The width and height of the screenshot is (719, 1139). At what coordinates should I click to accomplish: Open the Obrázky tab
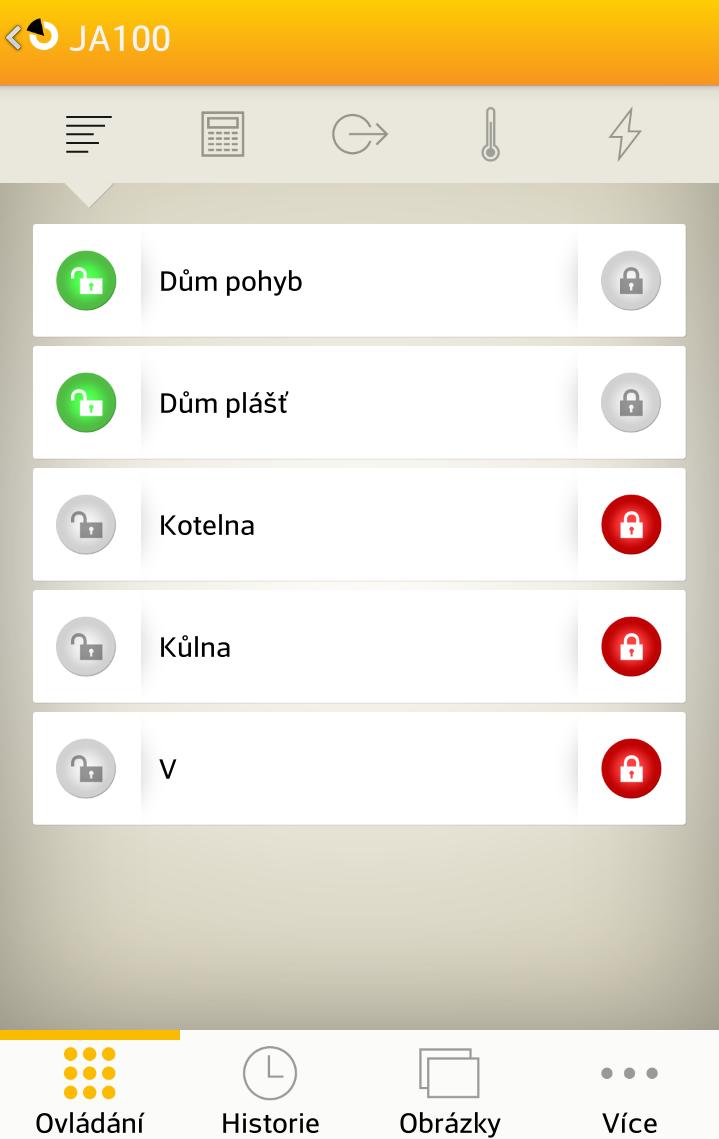449,1088
